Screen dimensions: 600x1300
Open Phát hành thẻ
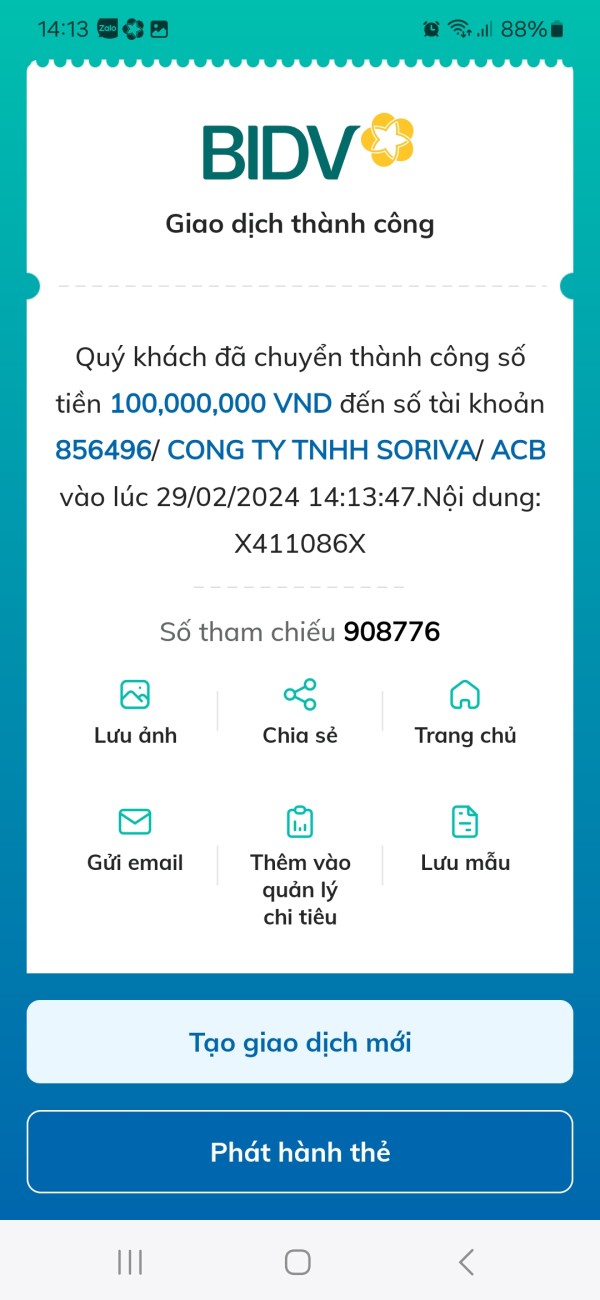[300, 1152]
